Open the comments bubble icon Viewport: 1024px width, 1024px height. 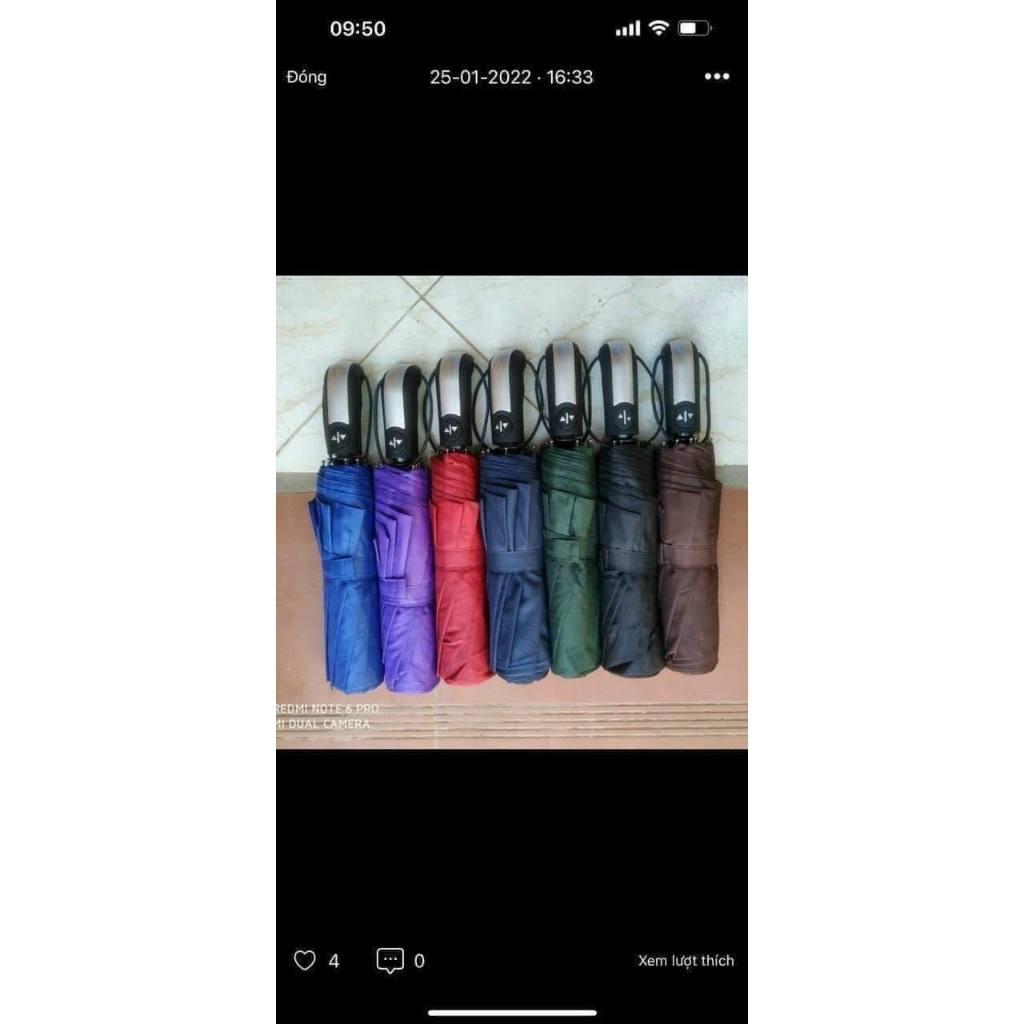click(x=390, y=960)
